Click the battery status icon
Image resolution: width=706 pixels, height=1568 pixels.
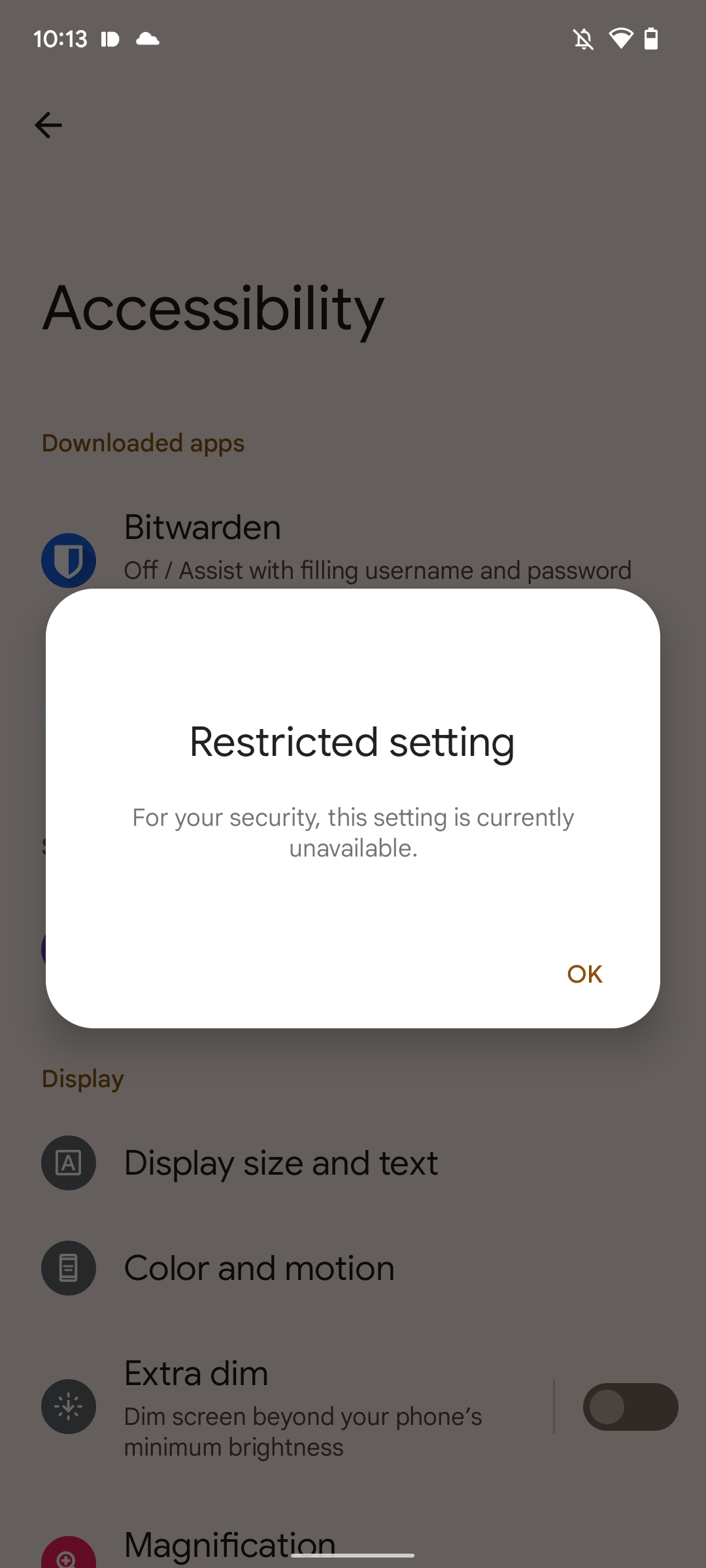coord(651,39)
